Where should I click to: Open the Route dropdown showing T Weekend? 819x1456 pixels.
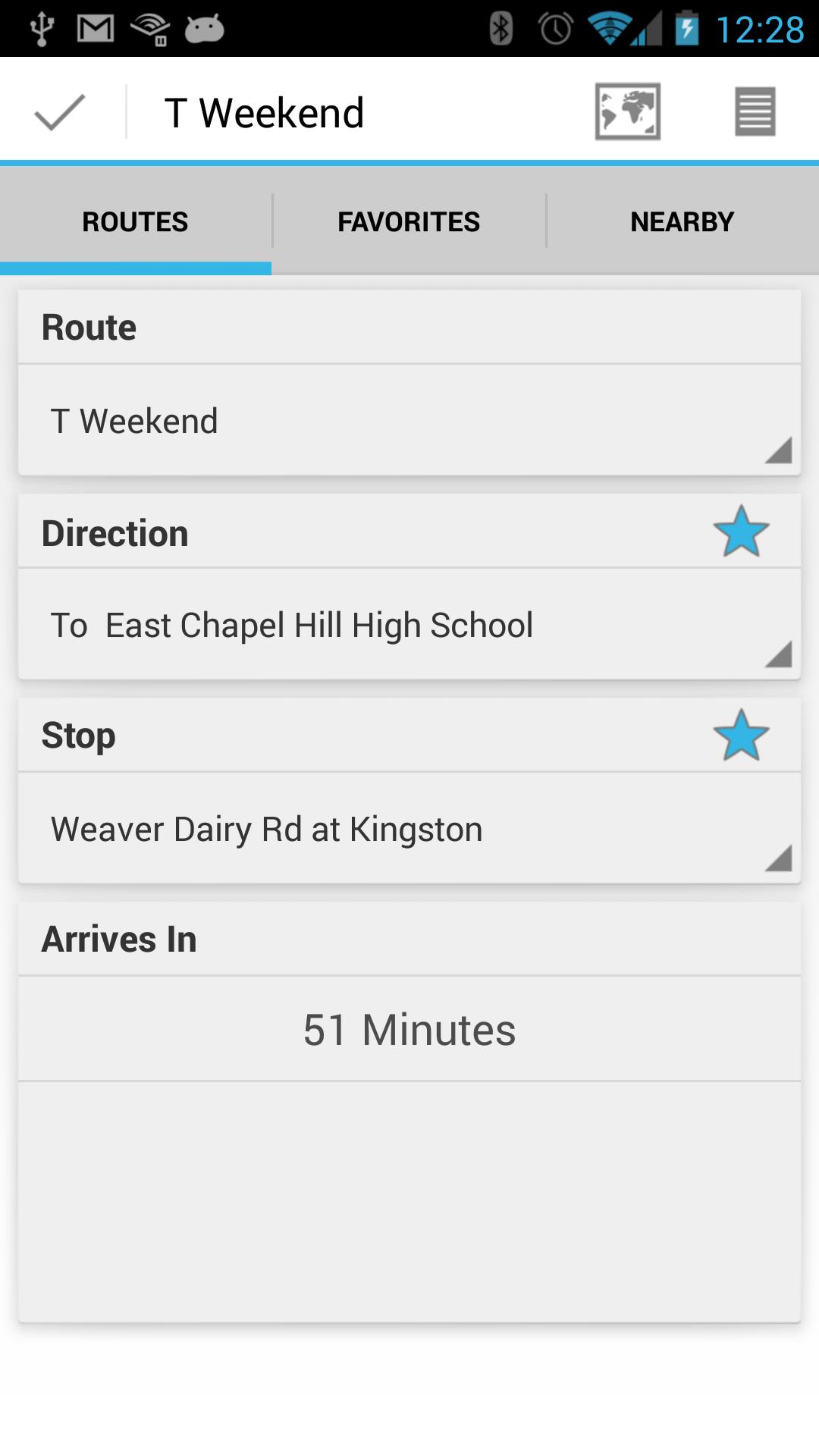tap(409, 419)
